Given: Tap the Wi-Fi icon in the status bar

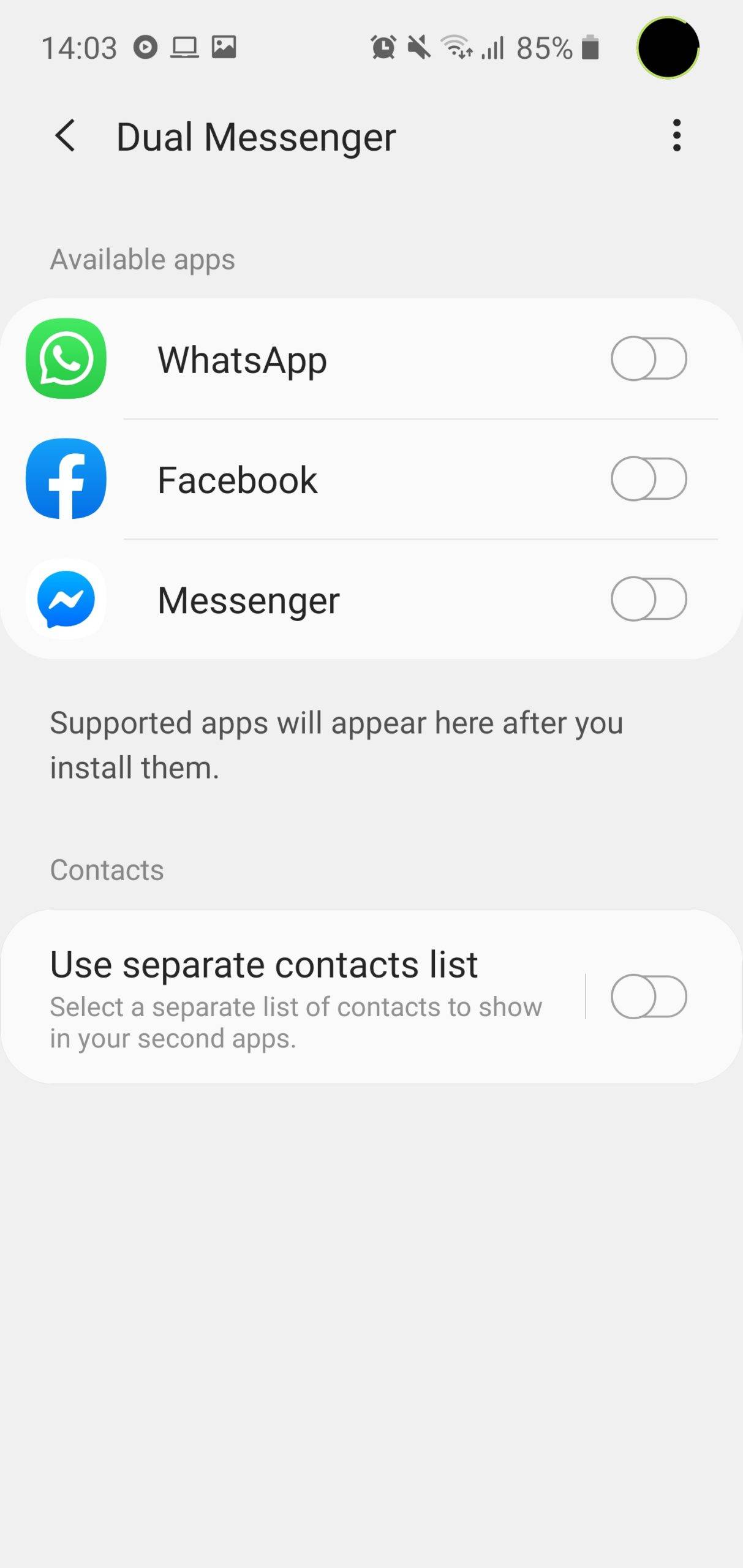Looking at the screenshot, I should (454, 48).
